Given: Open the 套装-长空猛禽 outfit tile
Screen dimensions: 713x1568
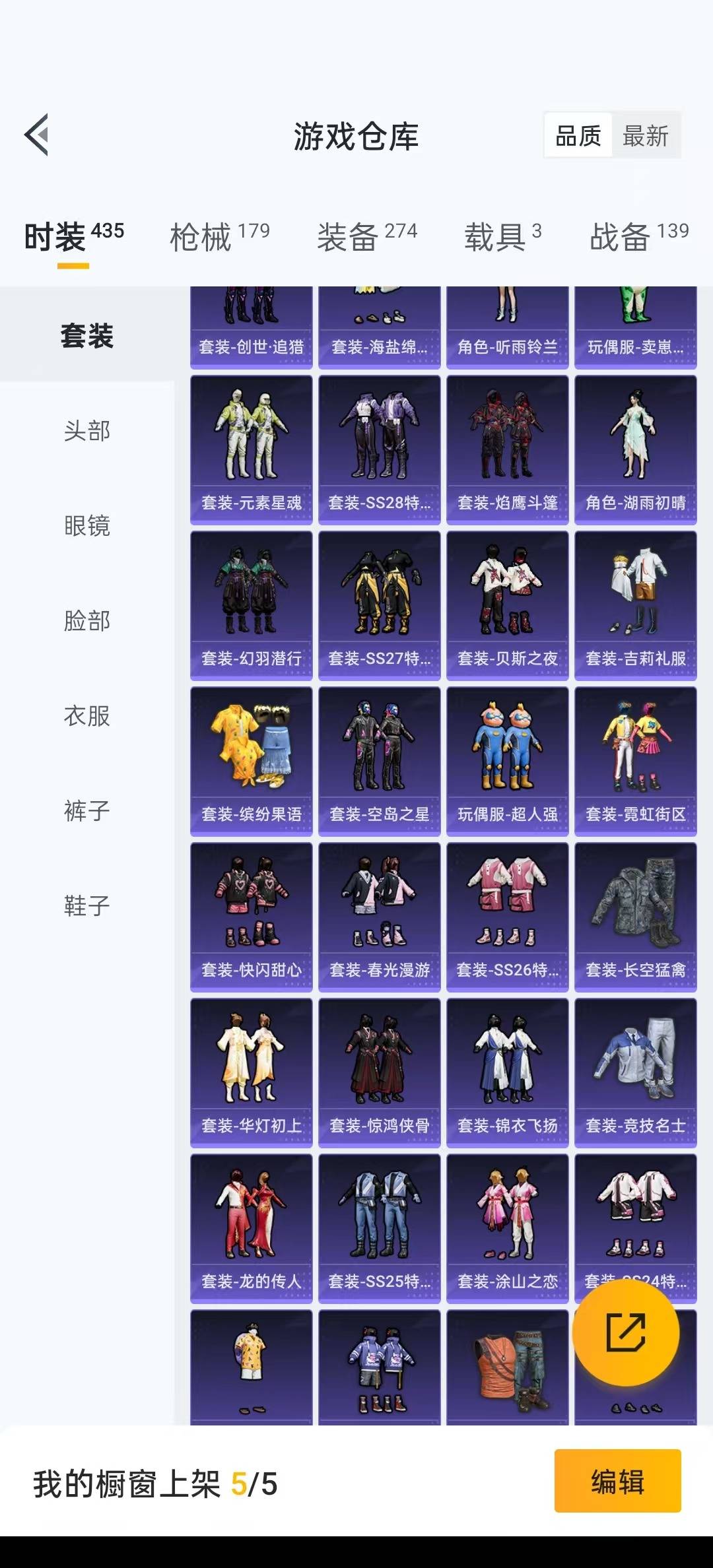Looking at the screenshot, I should pos(636,917).
